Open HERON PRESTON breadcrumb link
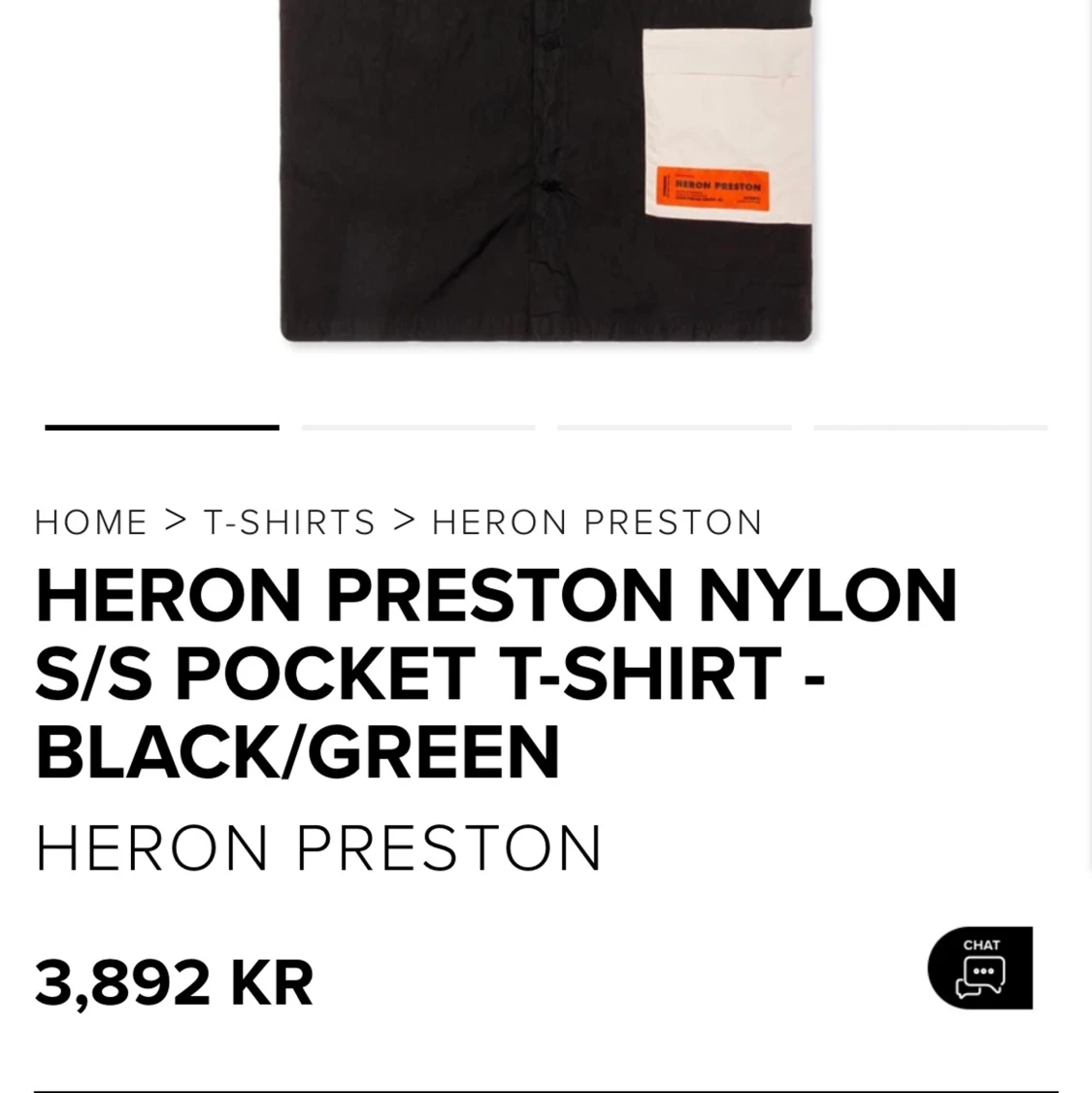Viewport: 1092px width, 1093px height. point(597,521)
